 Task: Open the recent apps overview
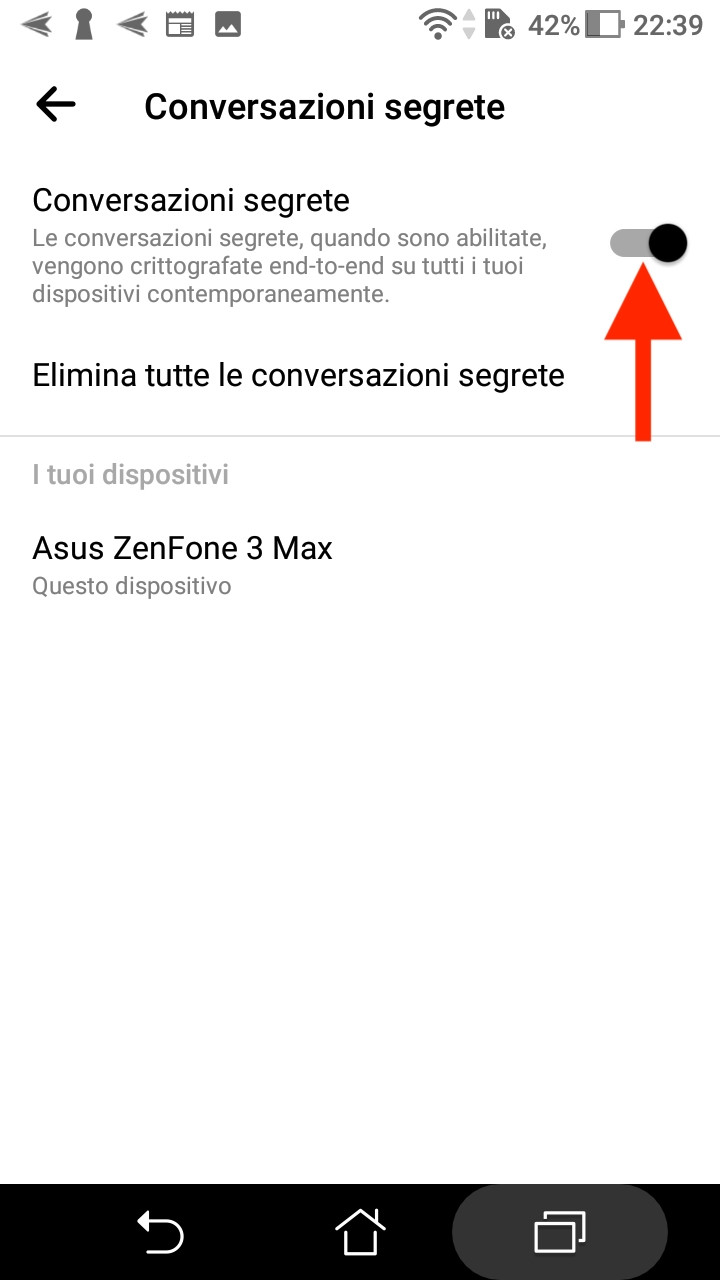(560, 1231)
